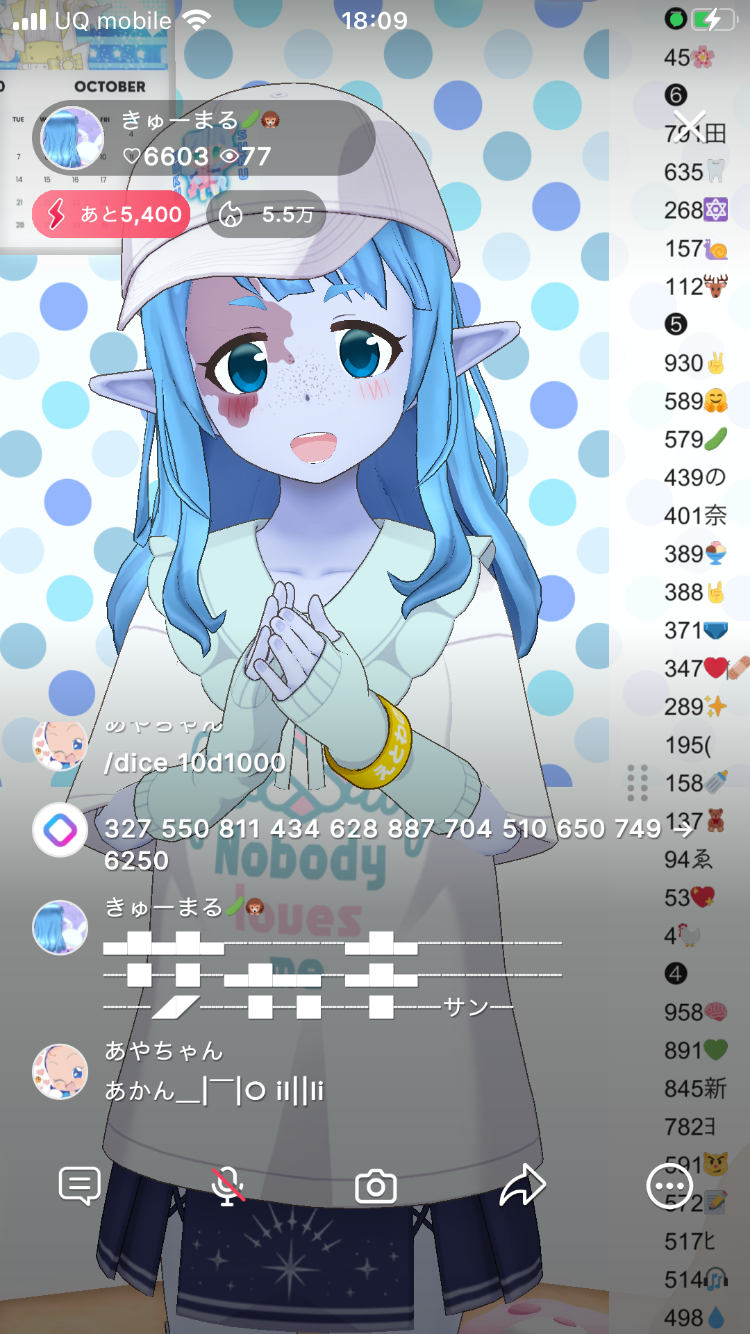Open きゅーまる's avatar in the chat

tap(60, 926)
